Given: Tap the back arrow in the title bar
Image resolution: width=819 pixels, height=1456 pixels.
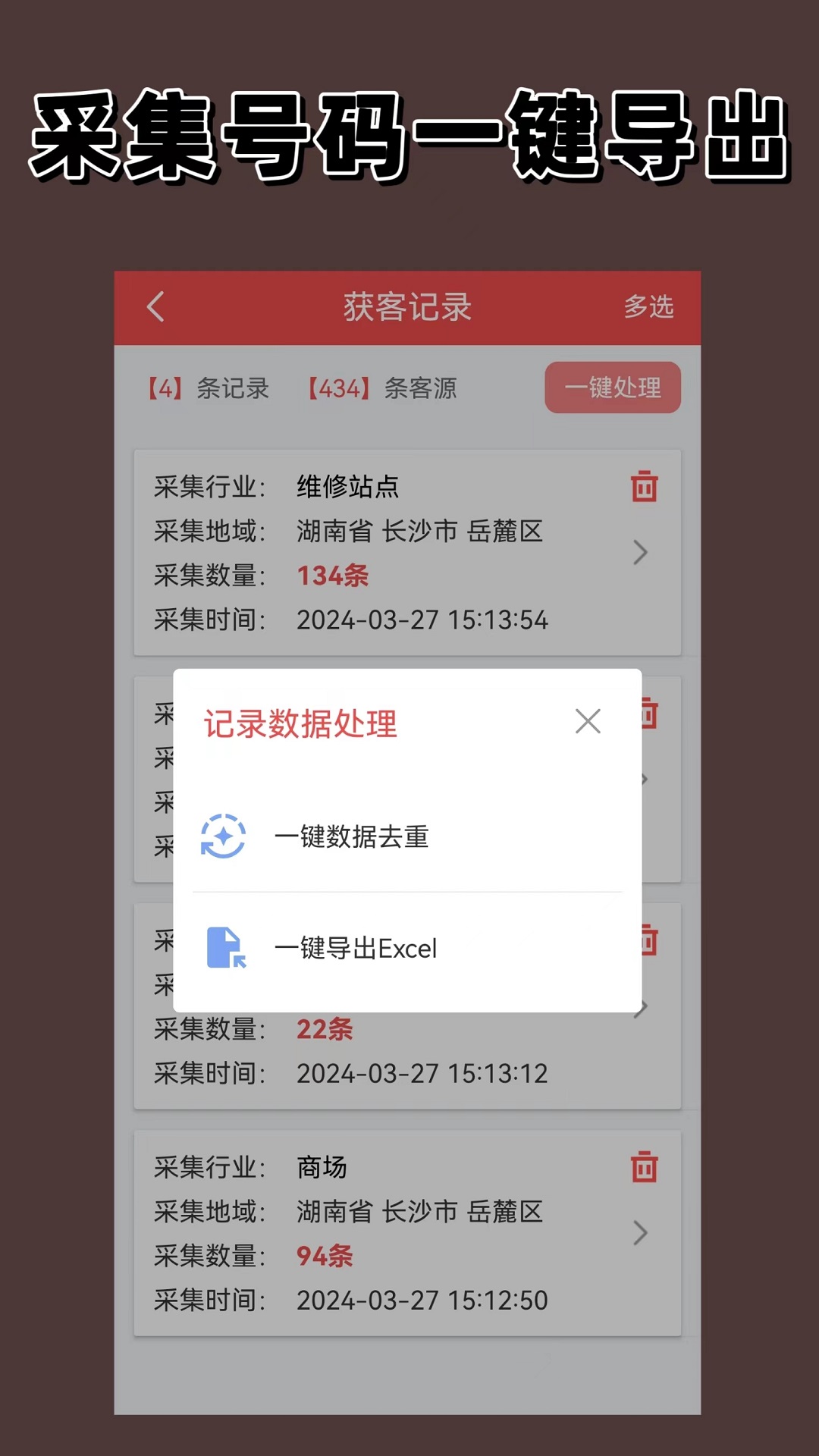Looking at the screenshot, I should tap(155, 307).
